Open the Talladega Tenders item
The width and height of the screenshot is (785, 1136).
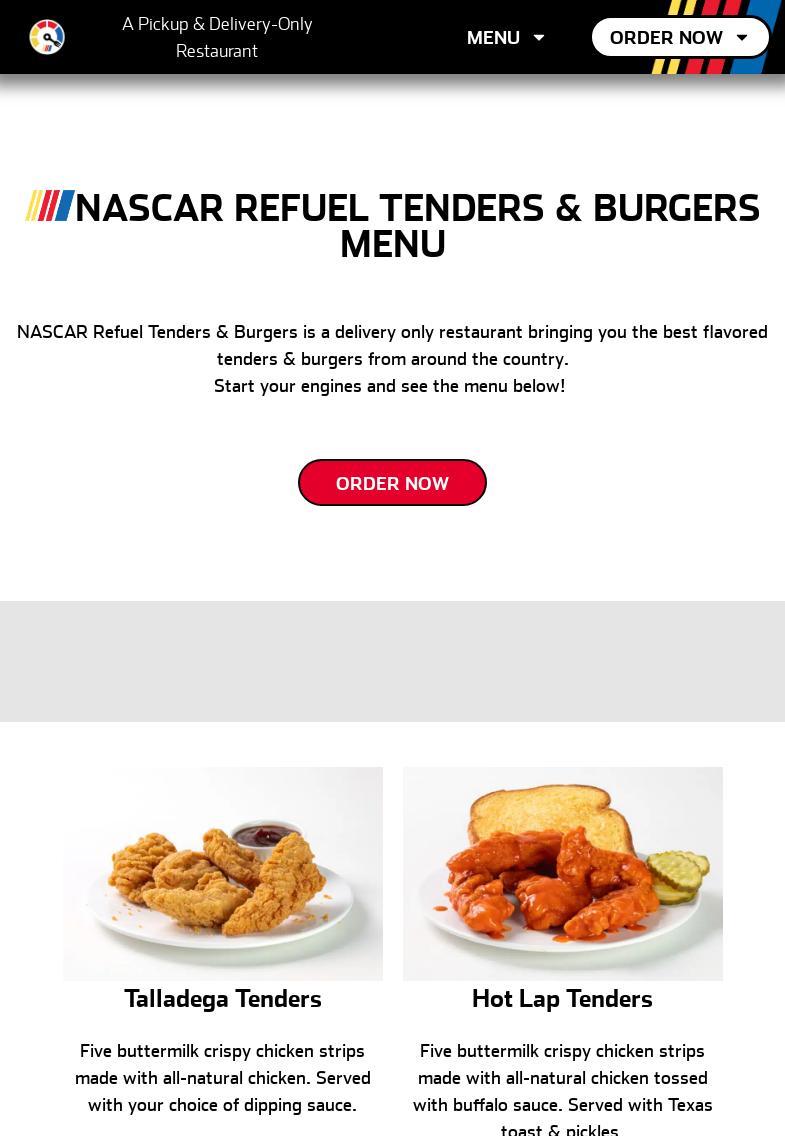(222, 998)
